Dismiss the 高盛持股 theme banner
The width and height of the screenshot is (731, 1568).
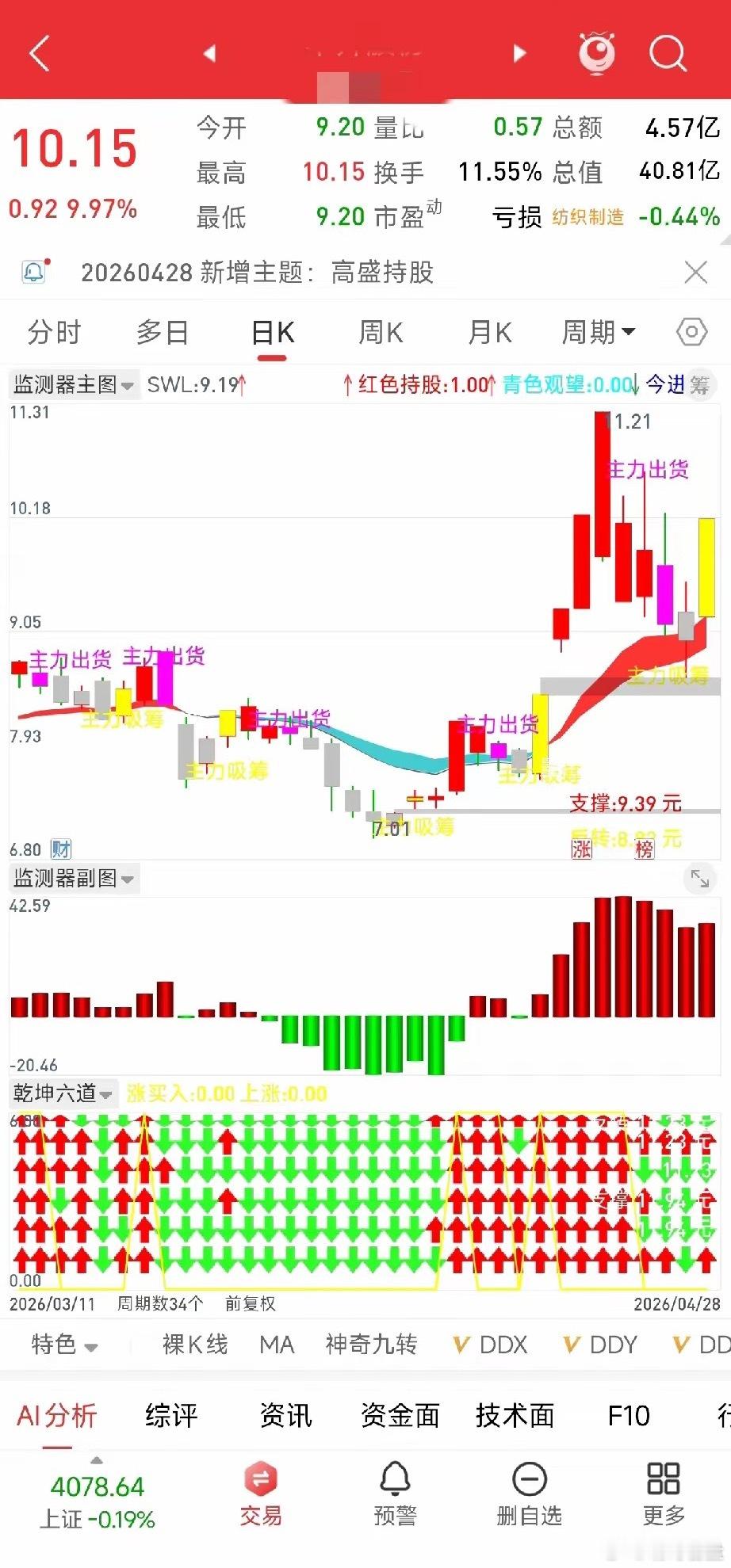tap(695, 273)
